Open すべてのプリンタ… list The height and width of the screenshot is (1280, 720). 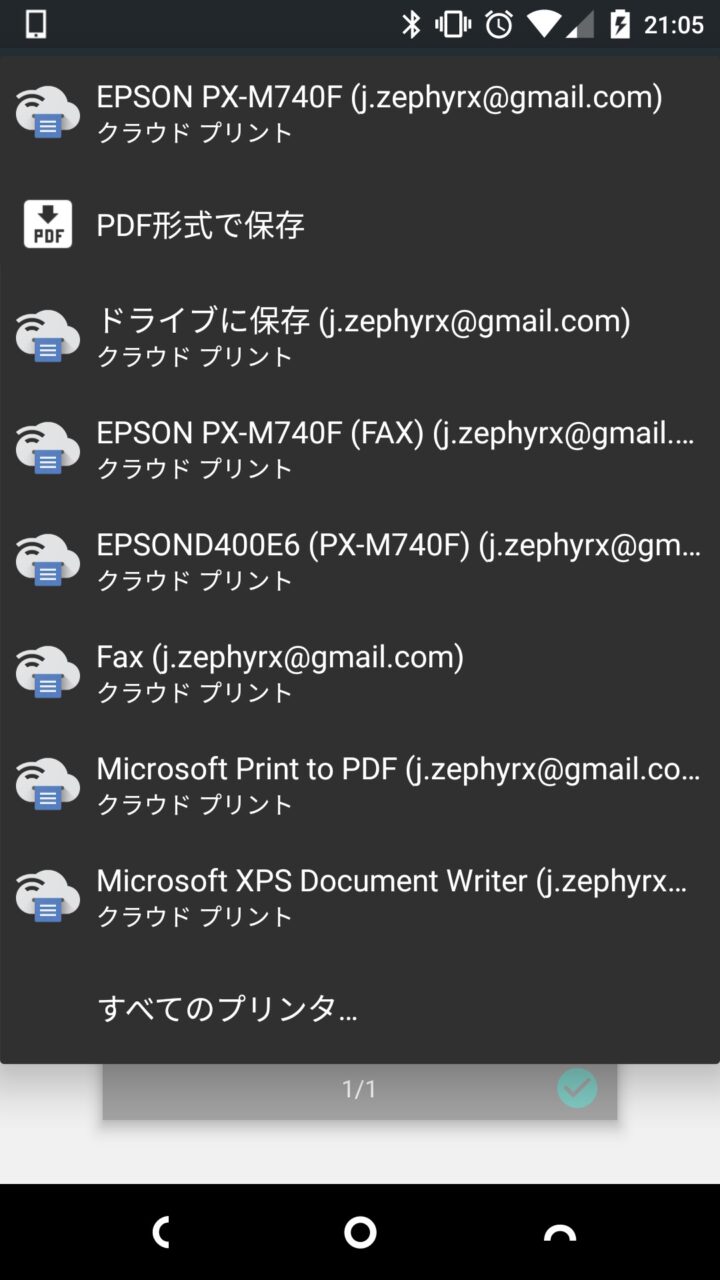[x=228, y=1008]
